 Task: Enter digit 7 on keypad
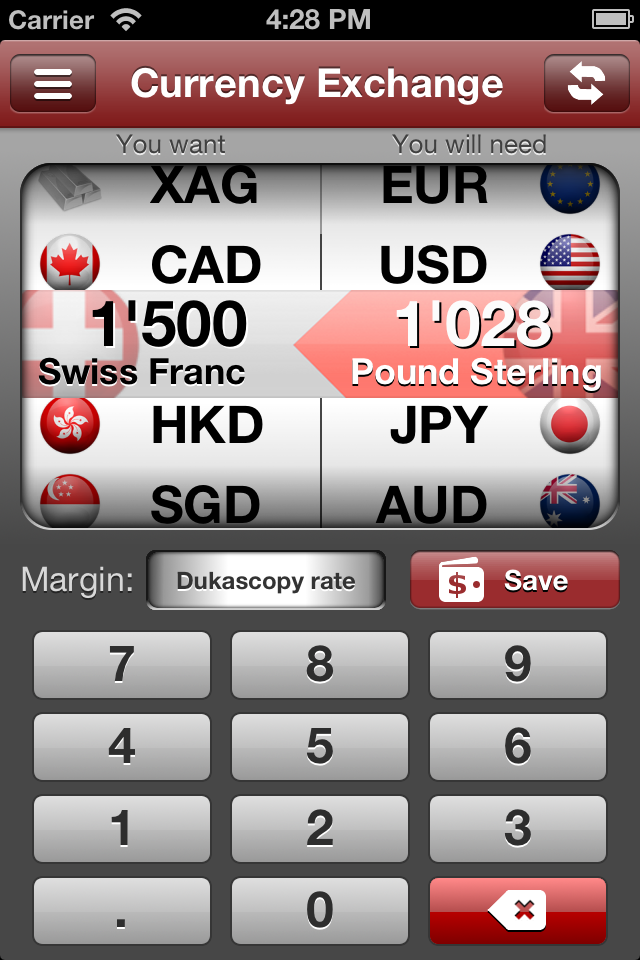[x=122, y=665]
